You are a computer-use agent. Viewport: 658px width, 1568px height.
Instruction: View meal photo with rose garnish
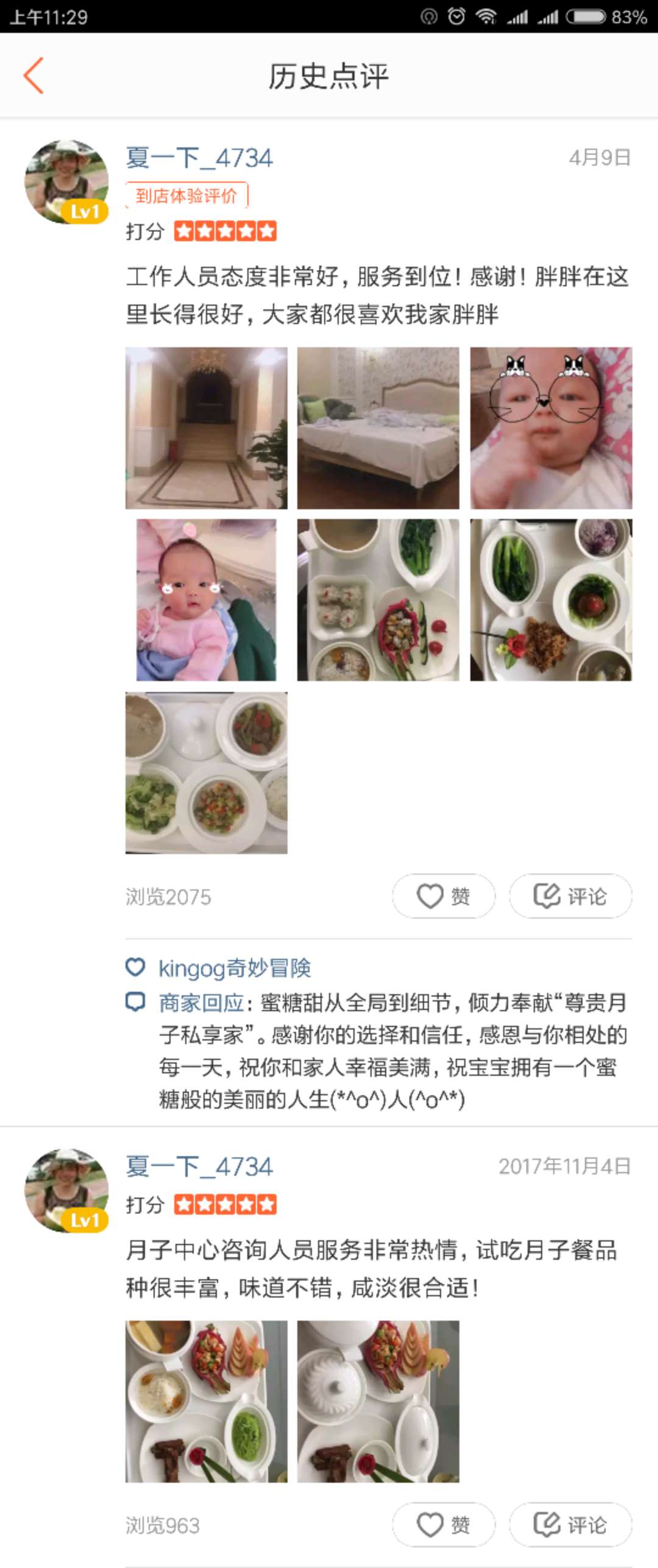551,599
